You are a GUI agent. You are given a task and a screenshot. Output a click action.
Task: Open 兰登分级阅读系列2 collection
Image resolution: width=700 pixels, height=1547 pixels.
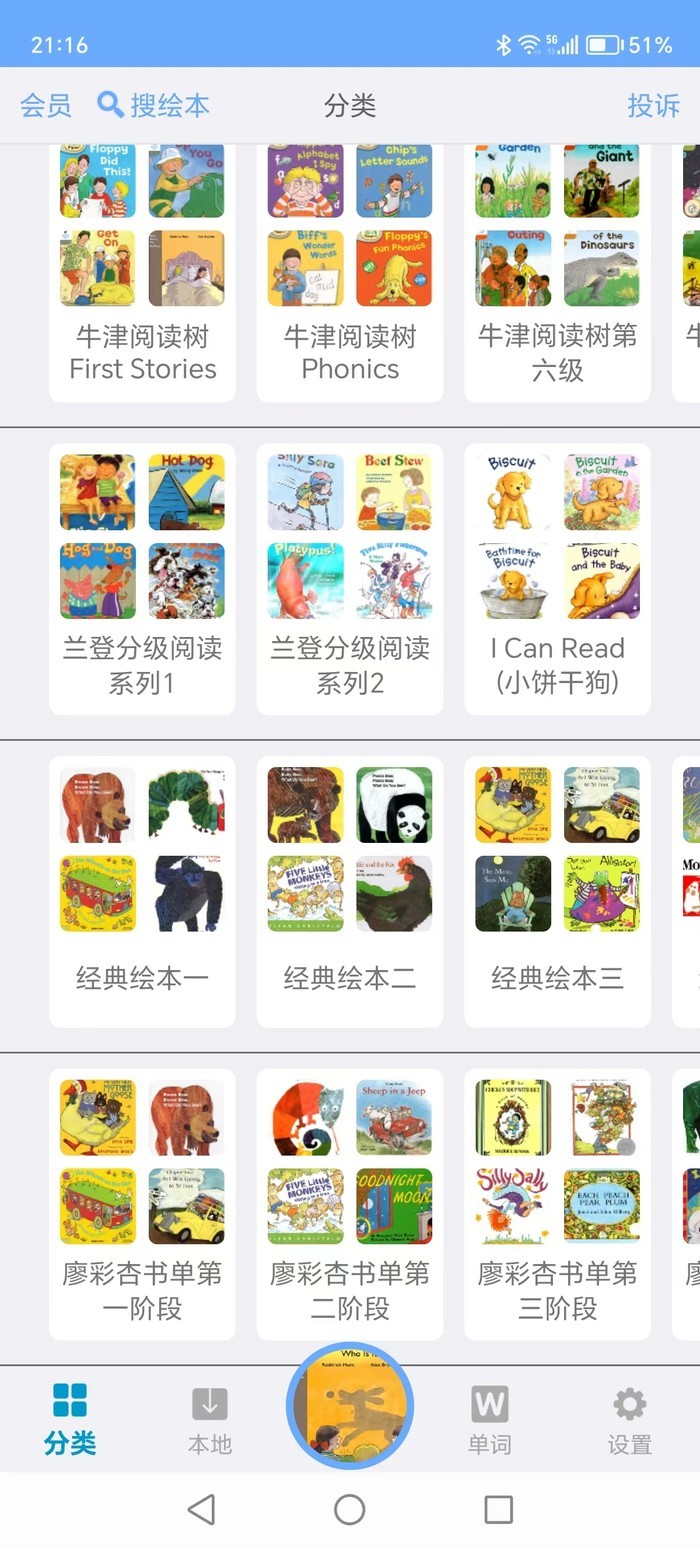[350, 579]
